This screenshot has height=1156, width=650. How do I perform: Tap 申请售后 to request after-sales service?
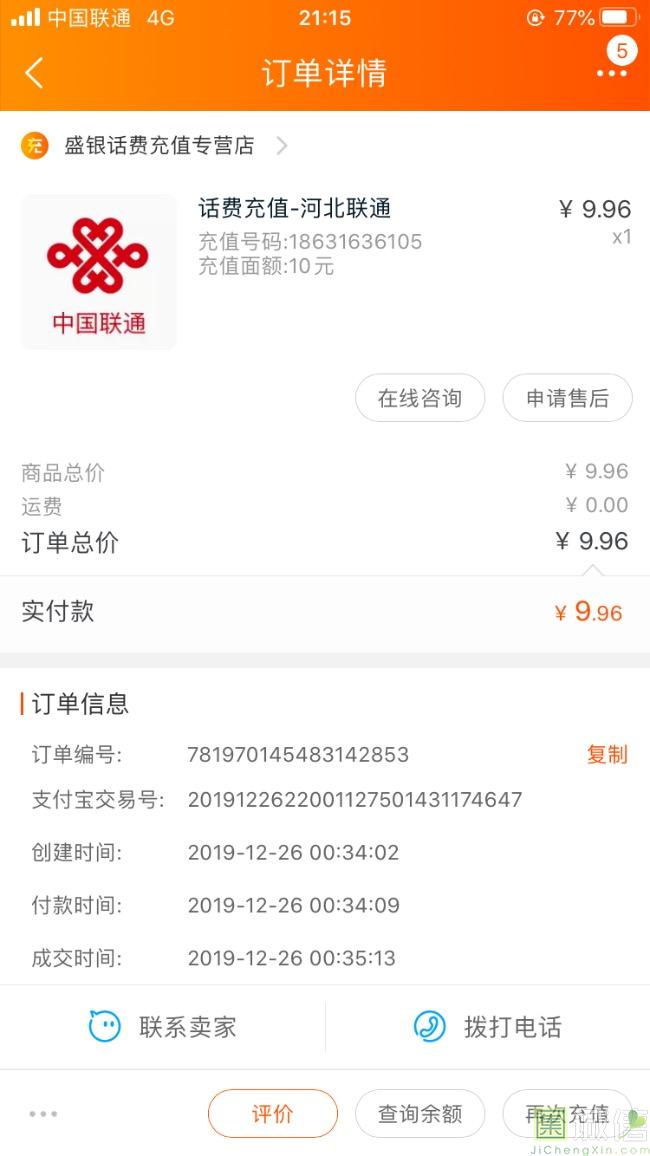567,398
